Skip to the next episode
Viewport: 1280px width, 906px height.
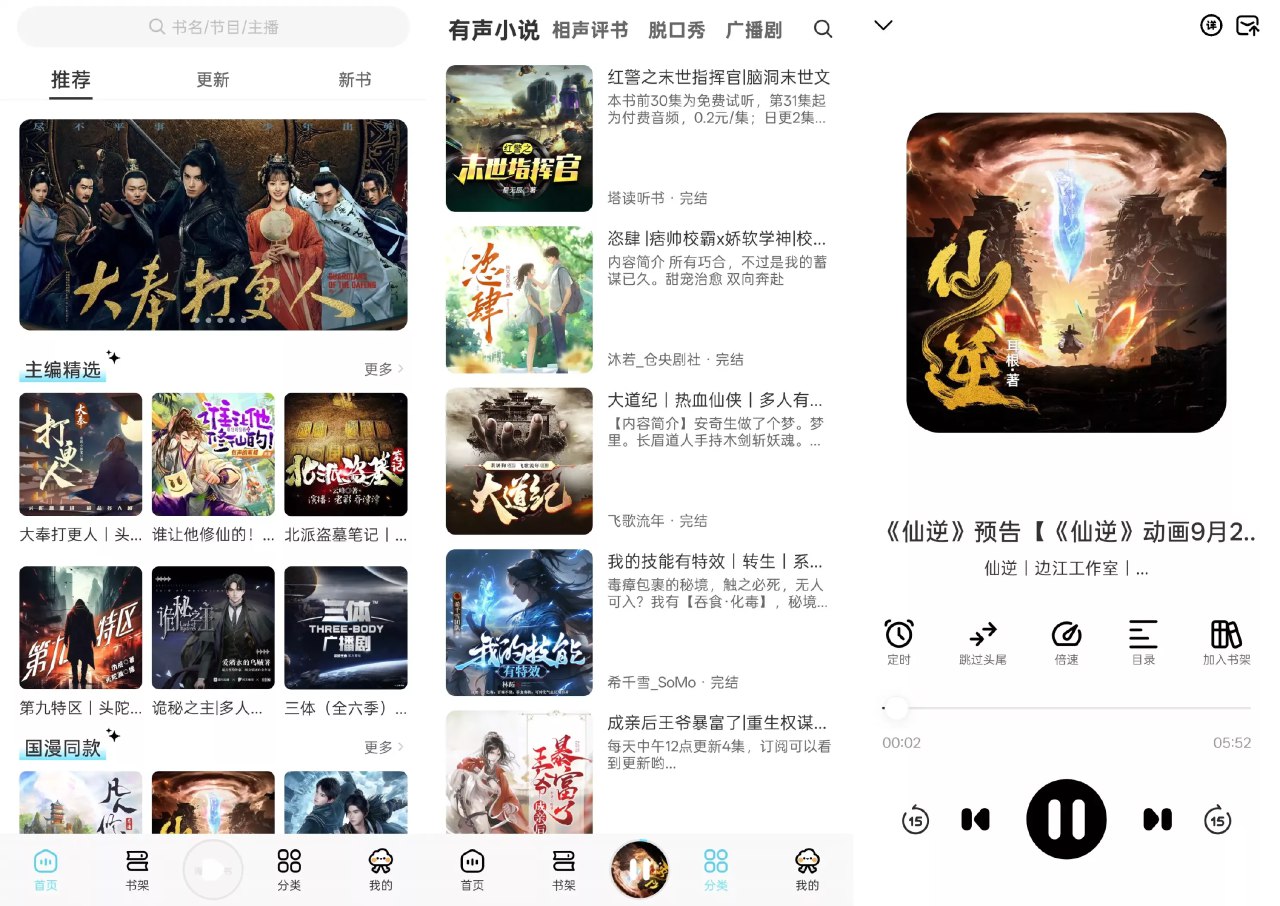(x=1157, y=819)
